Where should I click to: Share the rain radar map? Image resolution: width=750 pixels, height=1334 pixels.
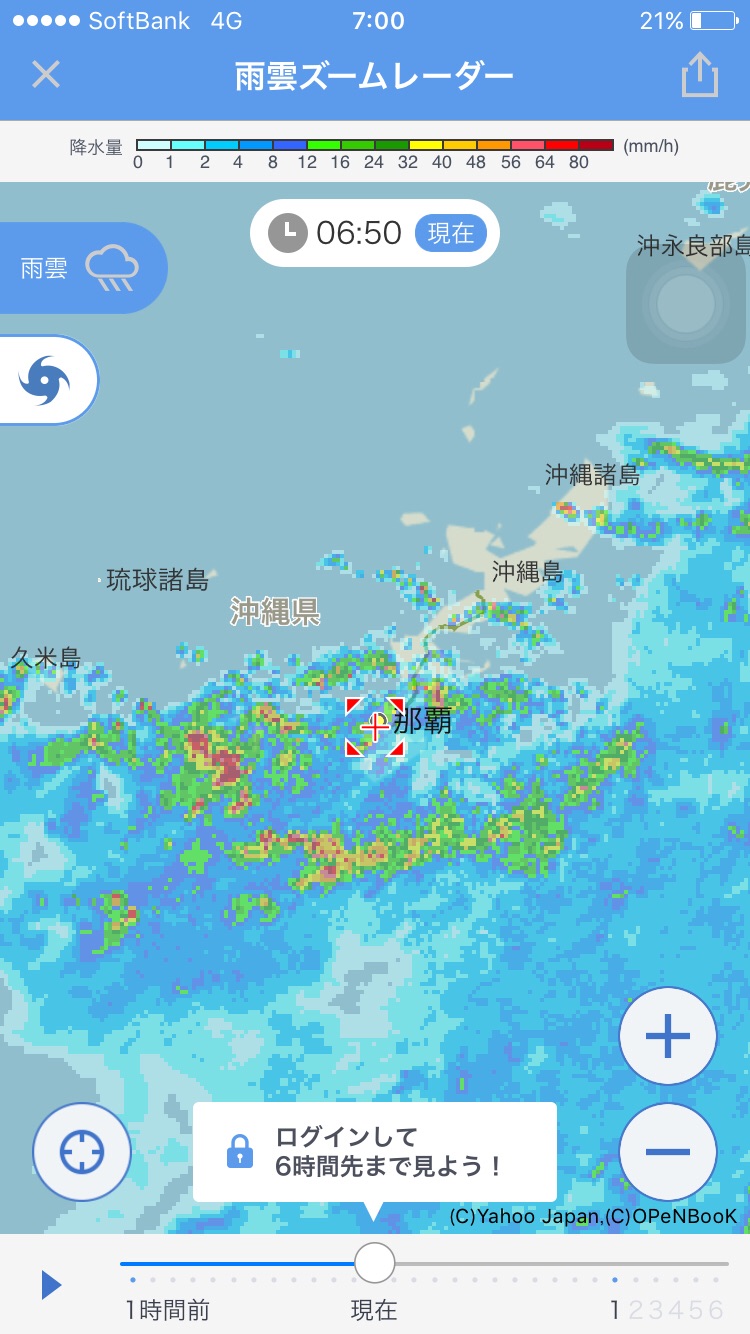[x=700, y=75]
